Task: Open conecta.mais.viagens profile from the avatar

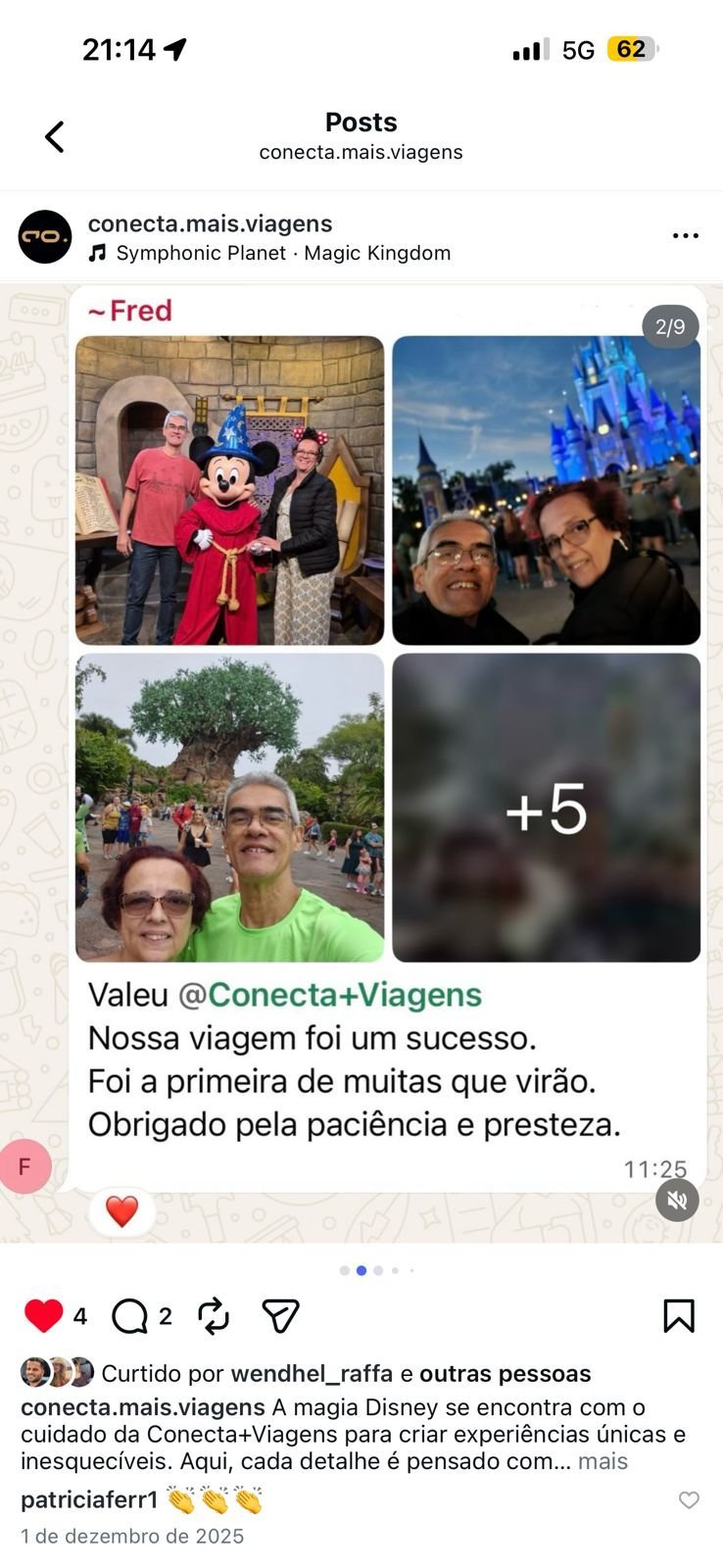Action: [x=45, y=236]
